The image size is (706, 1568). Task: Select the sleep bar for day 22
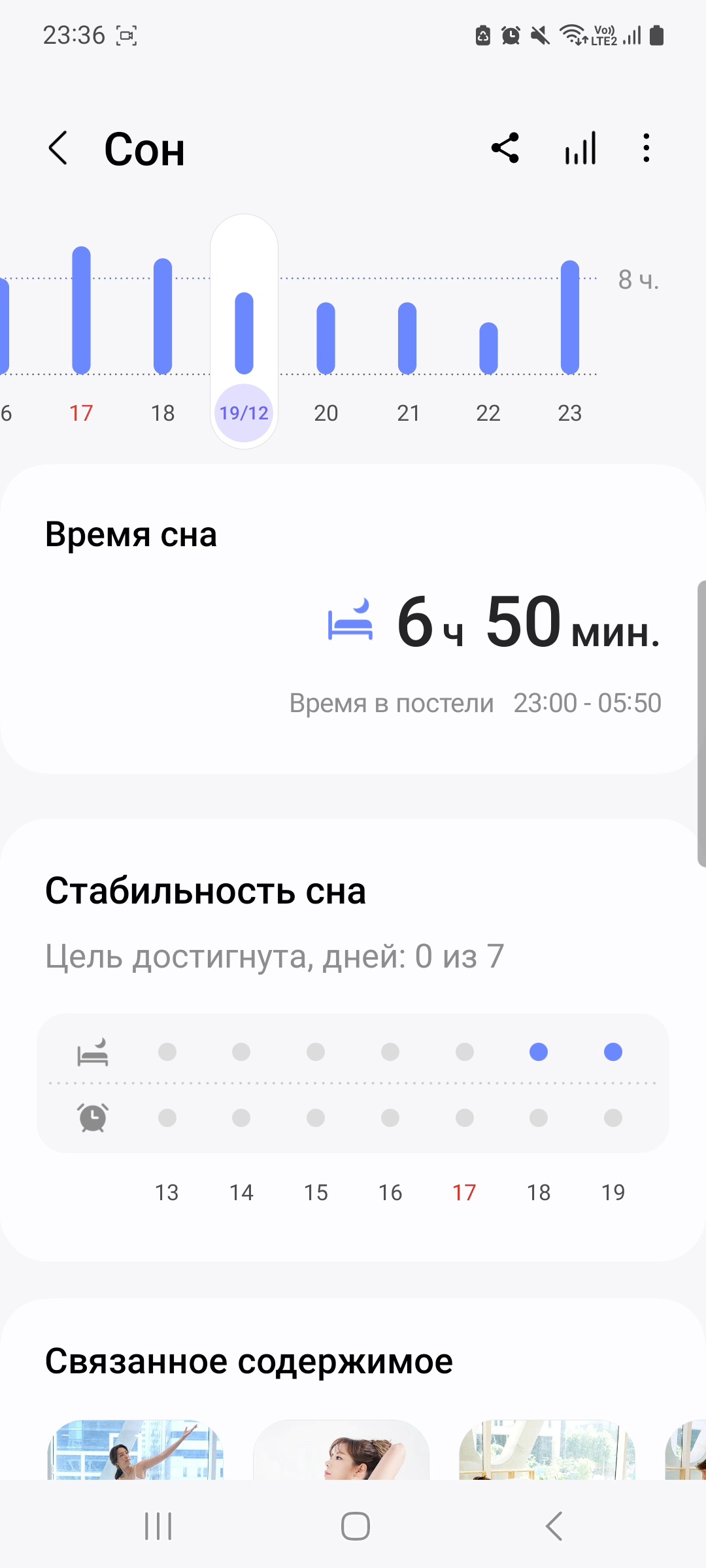click(x=488, y=348)
